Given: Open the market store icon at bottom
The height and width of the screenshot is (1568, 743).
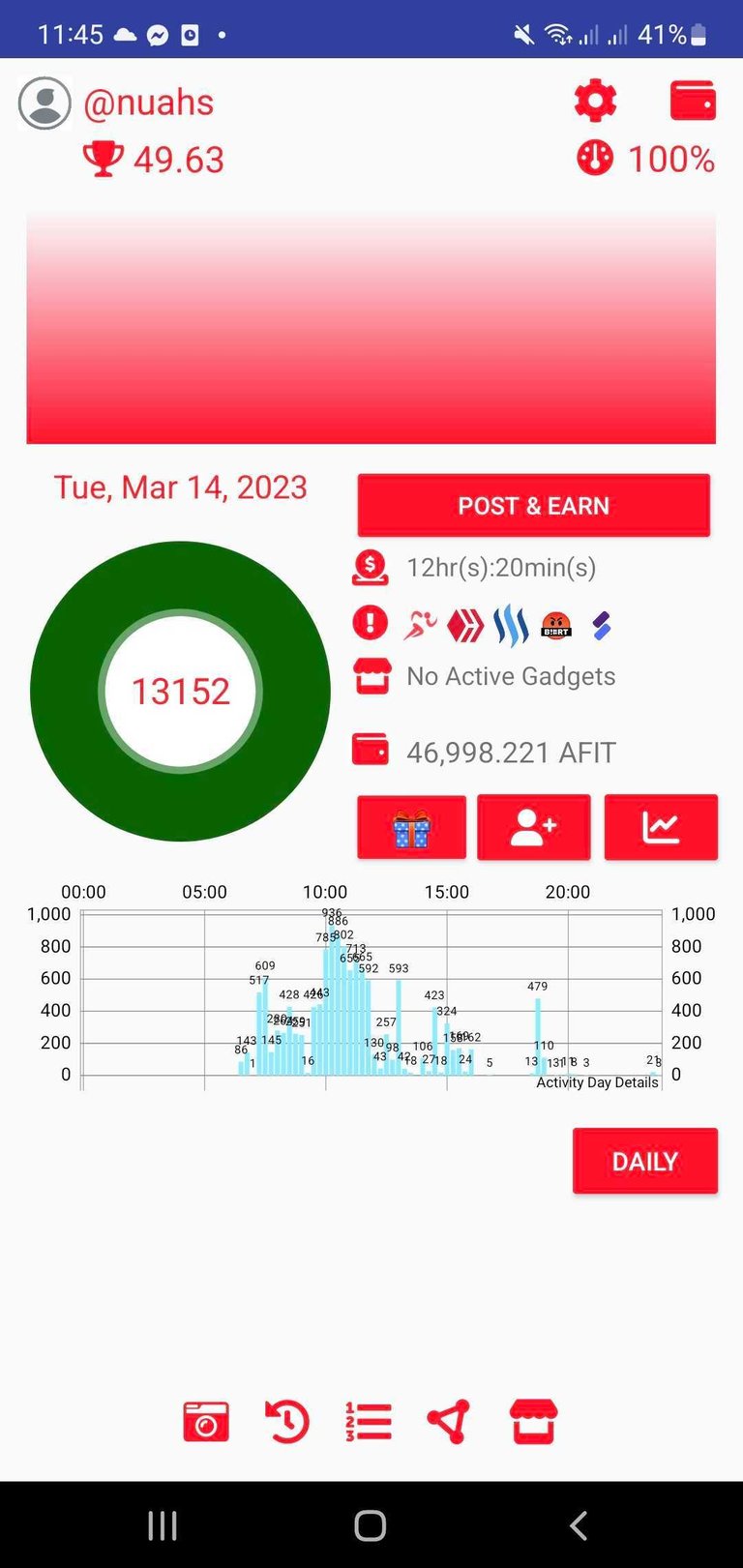Looking at the screenshot, I should tap(533, 1423).
